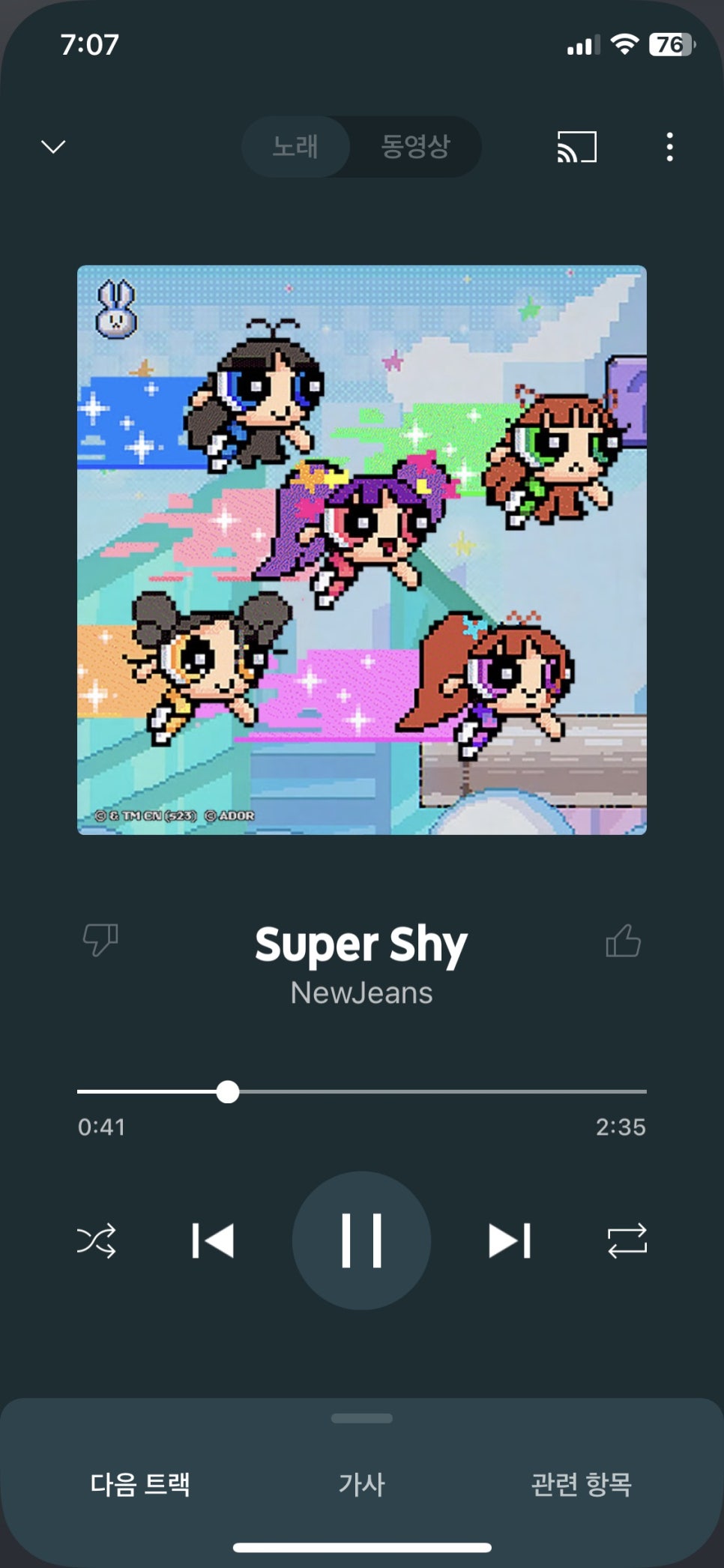Toggle shuffle playback

97,1240
